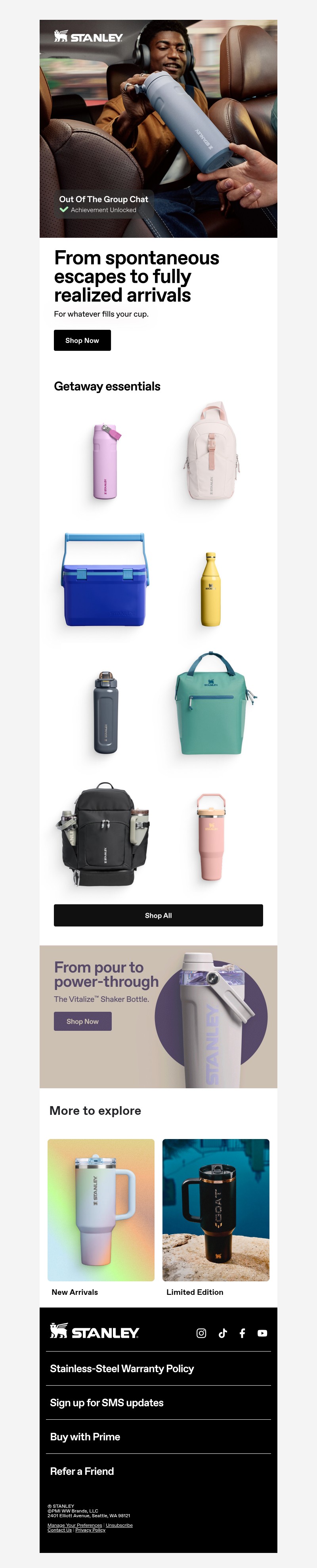317x1568 pixels.
Task: Open Manage Your Preferences link
Action: [x=75, y=1525]
